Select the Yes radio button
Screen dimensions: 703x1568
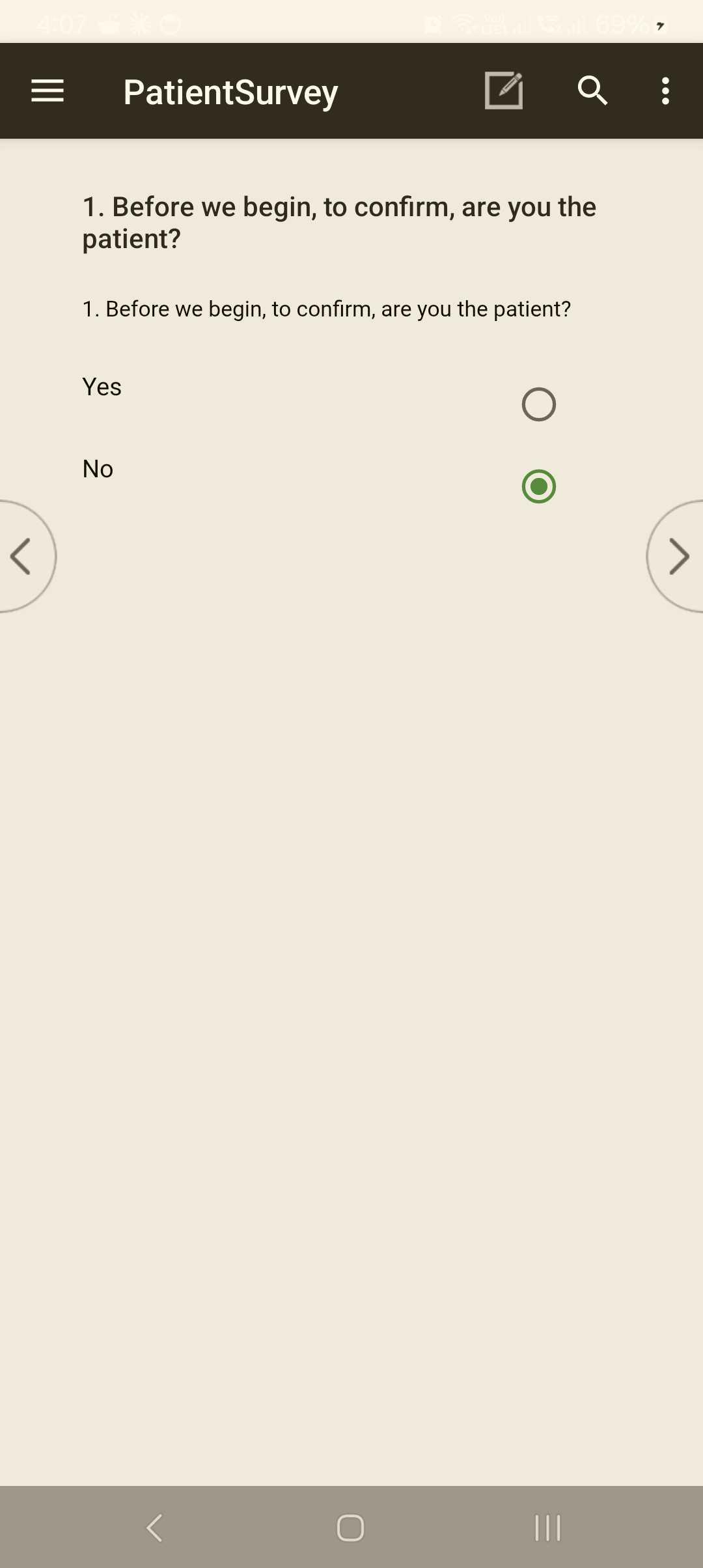pos(539,404)
